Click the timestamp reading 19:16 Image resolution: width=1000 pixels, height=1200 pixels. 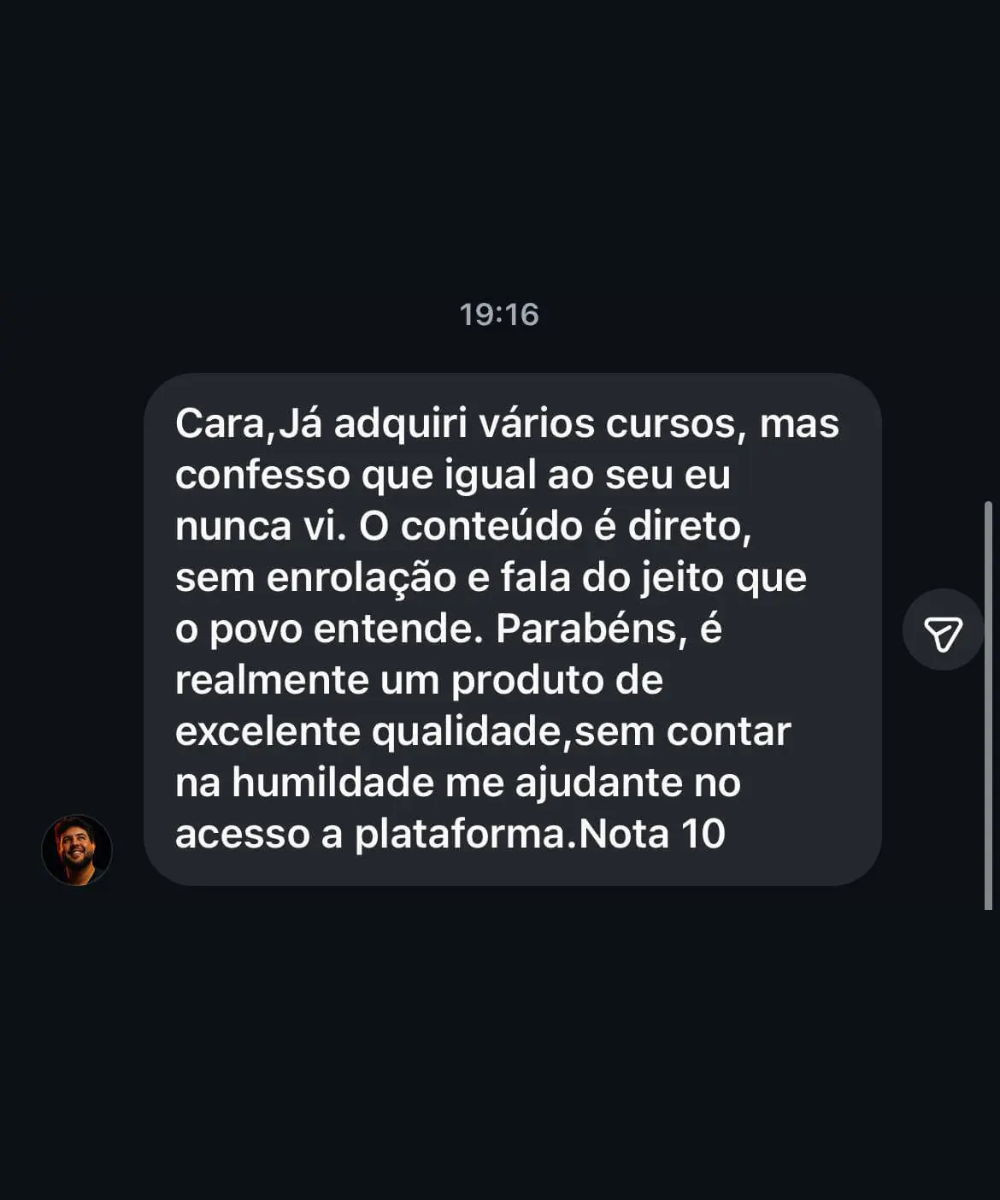(499, 315)
